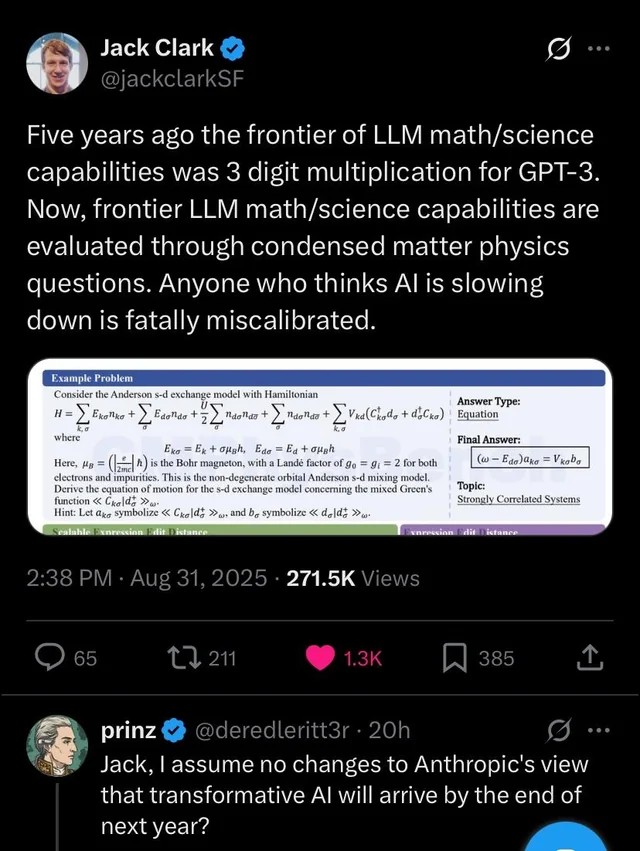640x851 pixels.
Task: Open the @jackclarkSF profile handle
Action: pos(163,78)
